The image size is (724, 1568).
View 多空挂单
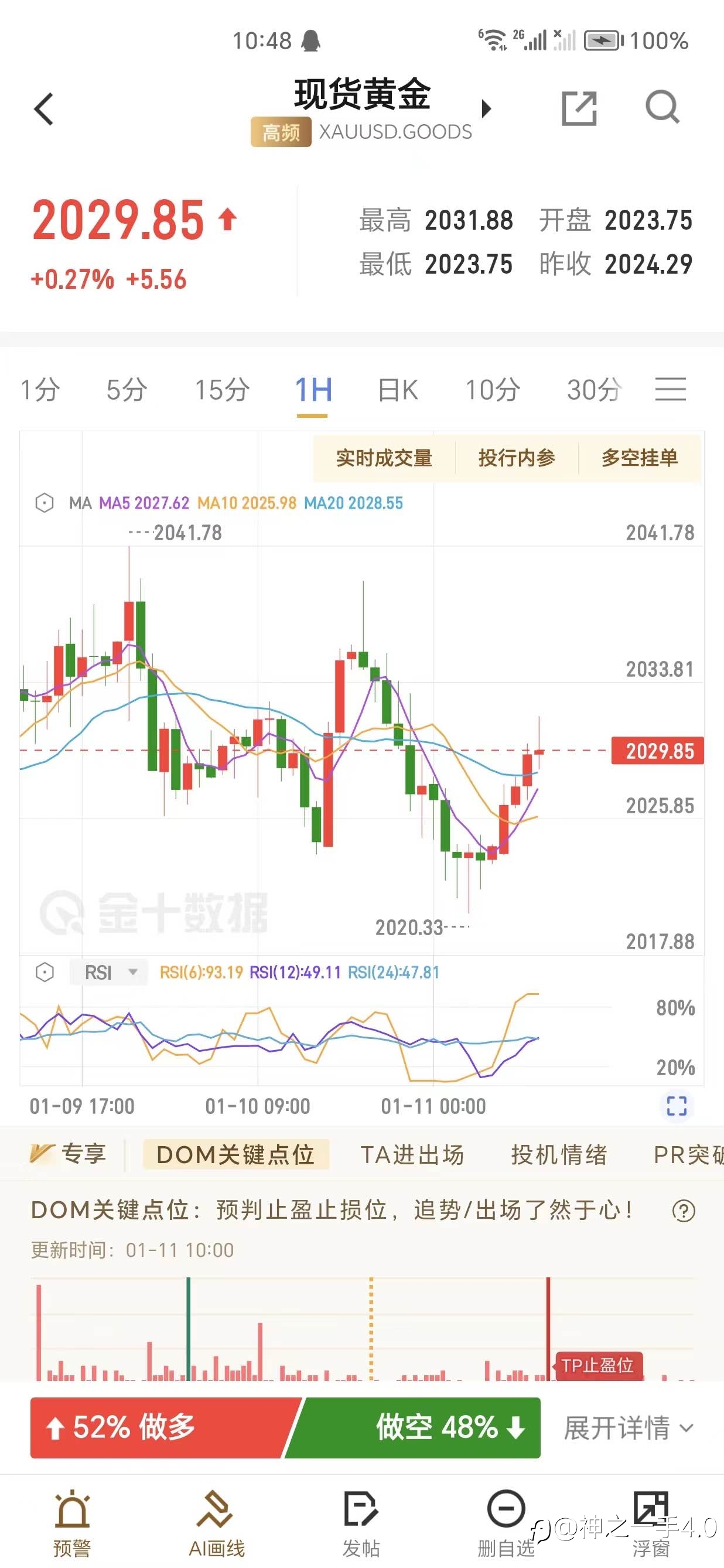click(x=640, y=458)
